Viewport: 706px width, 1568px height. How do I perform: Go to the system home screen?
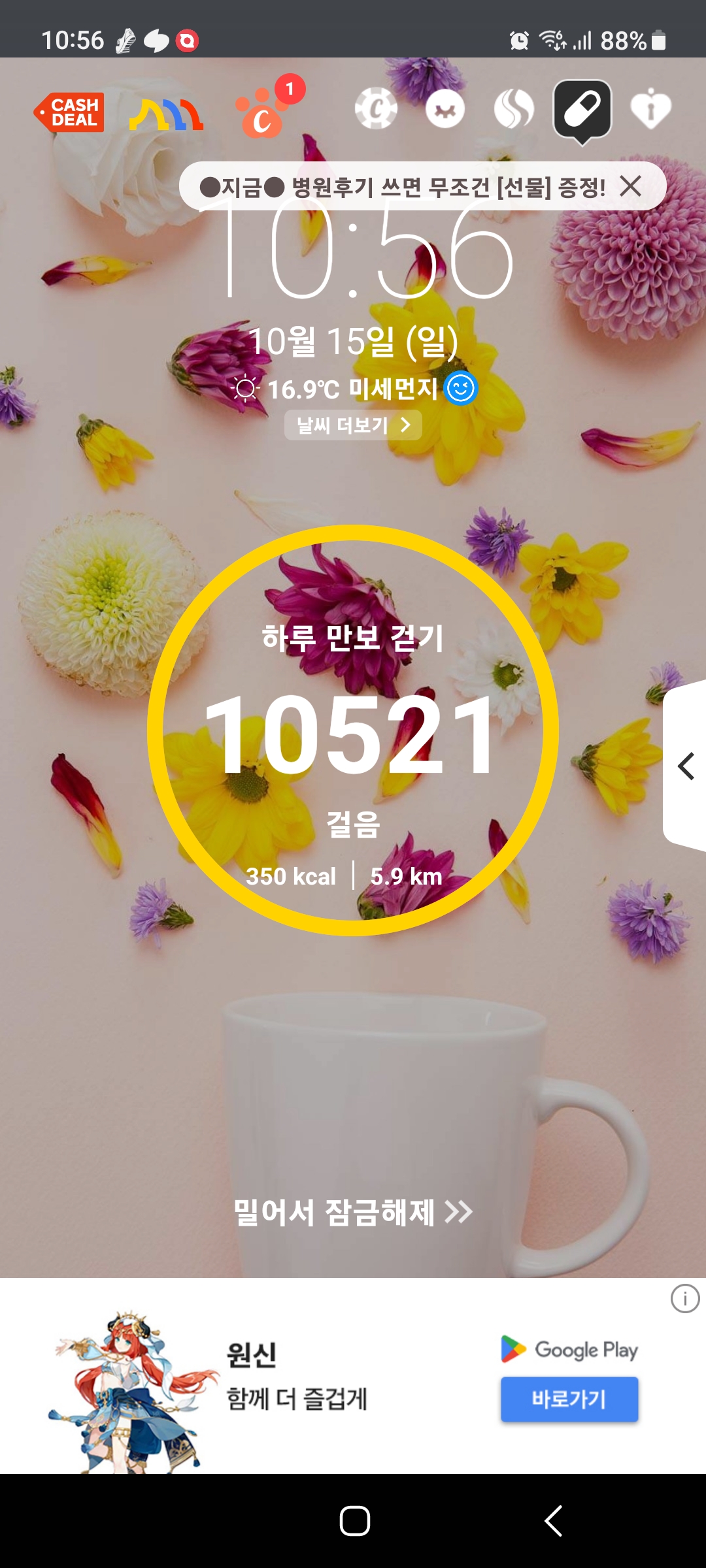pos(354,1521)
